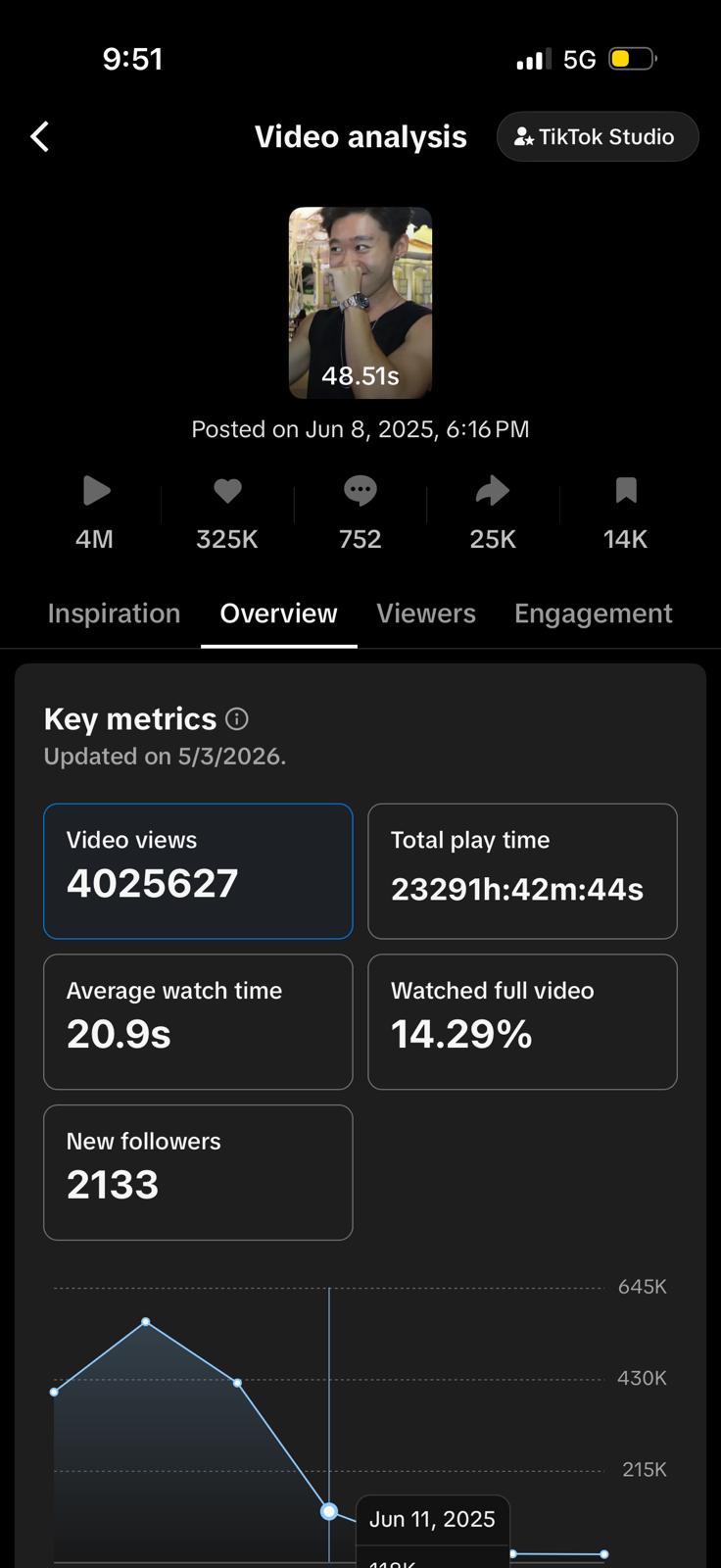
Task: Select the Watched full video card
Action: (x=522, y=1022)
